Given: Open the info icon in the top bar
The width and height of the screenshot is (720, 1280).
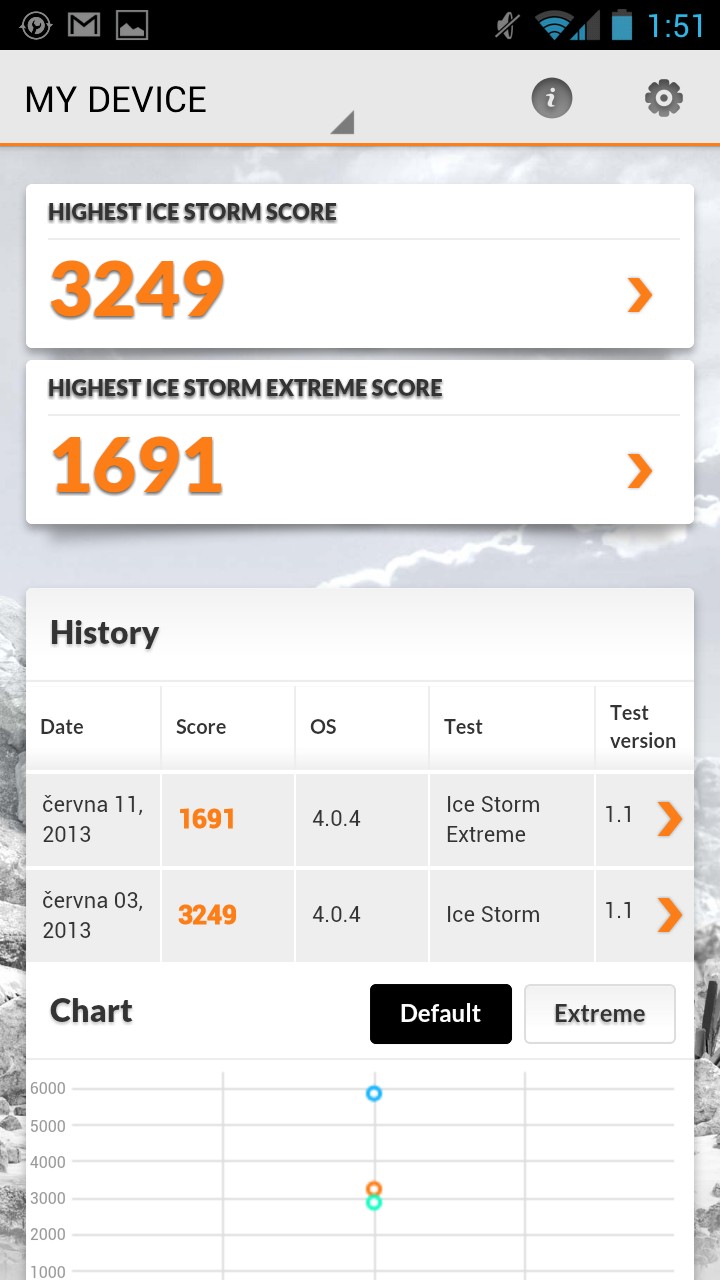Looking at the screenshot, I should pyautogui.click(x=551, y=98).
